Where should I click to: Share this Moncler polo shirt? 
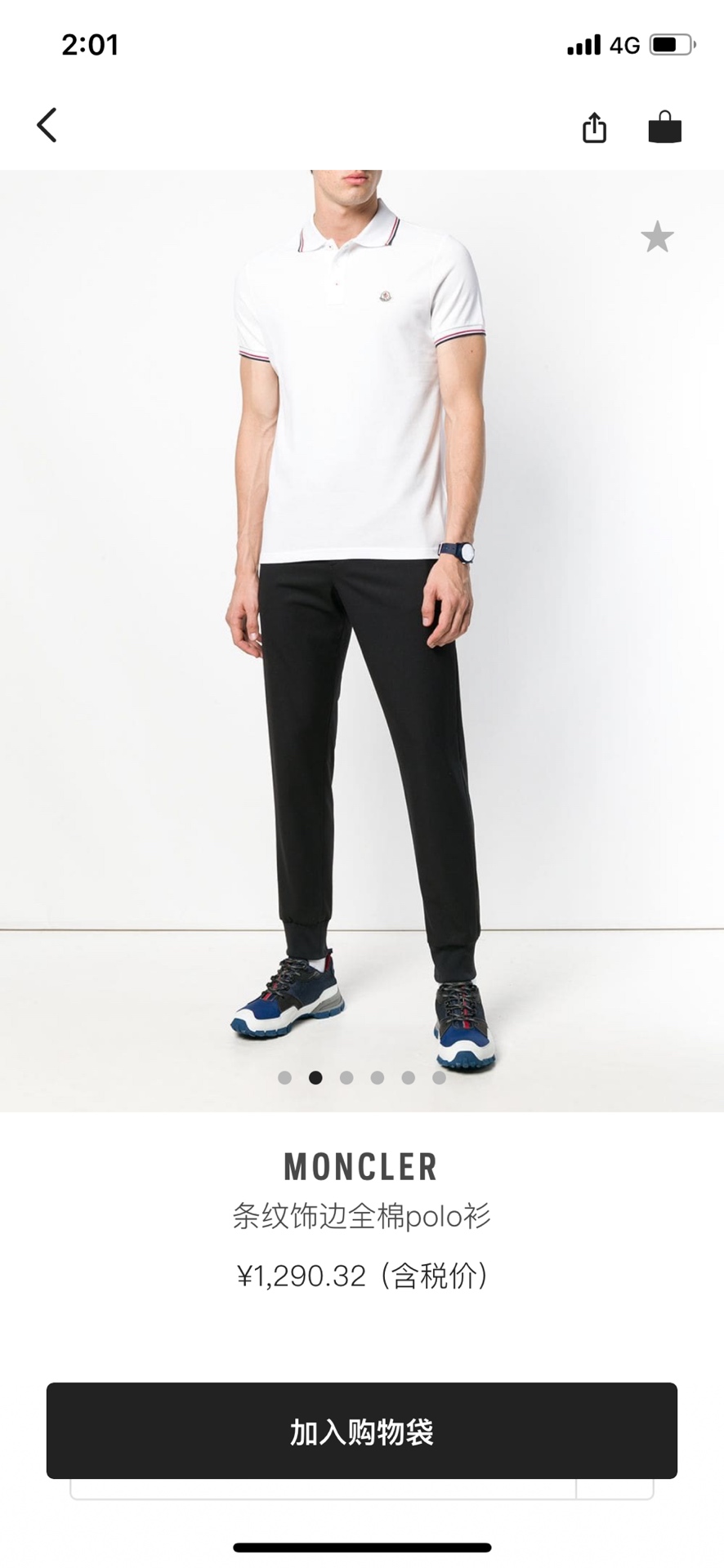[x=594, y=127]
